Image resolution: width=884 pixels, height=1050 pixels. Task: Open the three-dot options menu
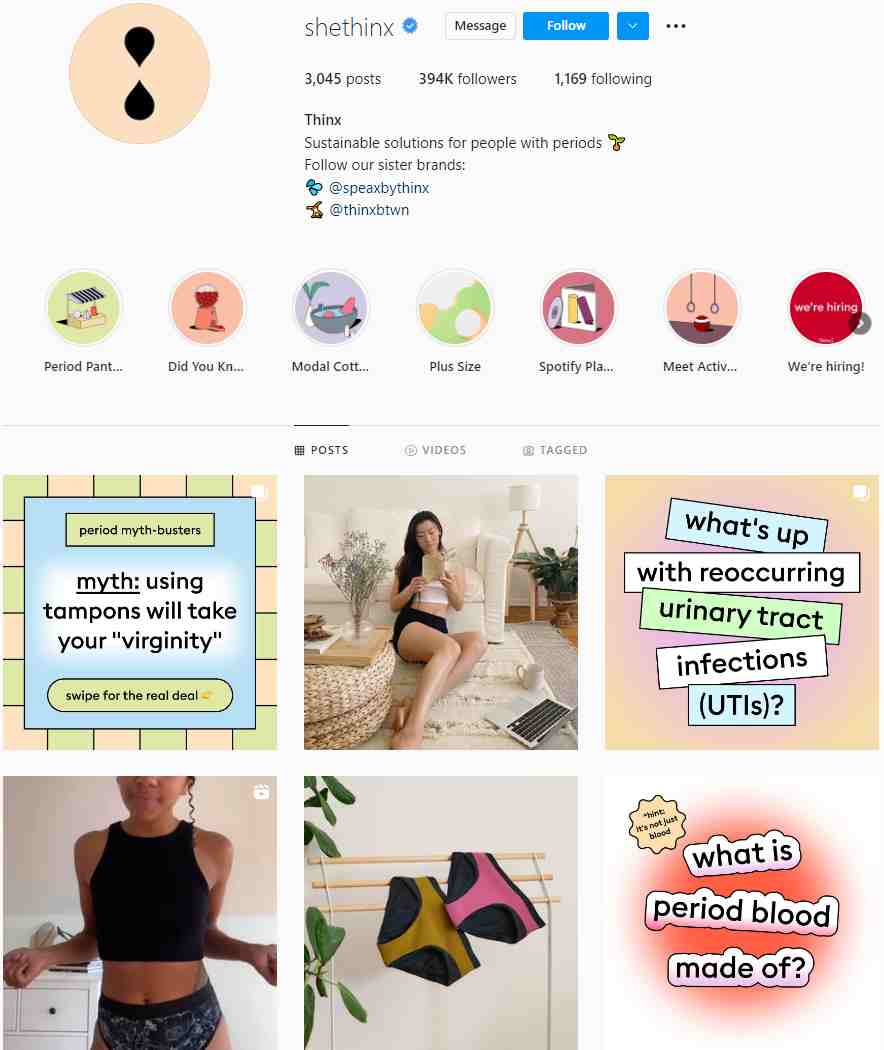[x=676, y=26]
